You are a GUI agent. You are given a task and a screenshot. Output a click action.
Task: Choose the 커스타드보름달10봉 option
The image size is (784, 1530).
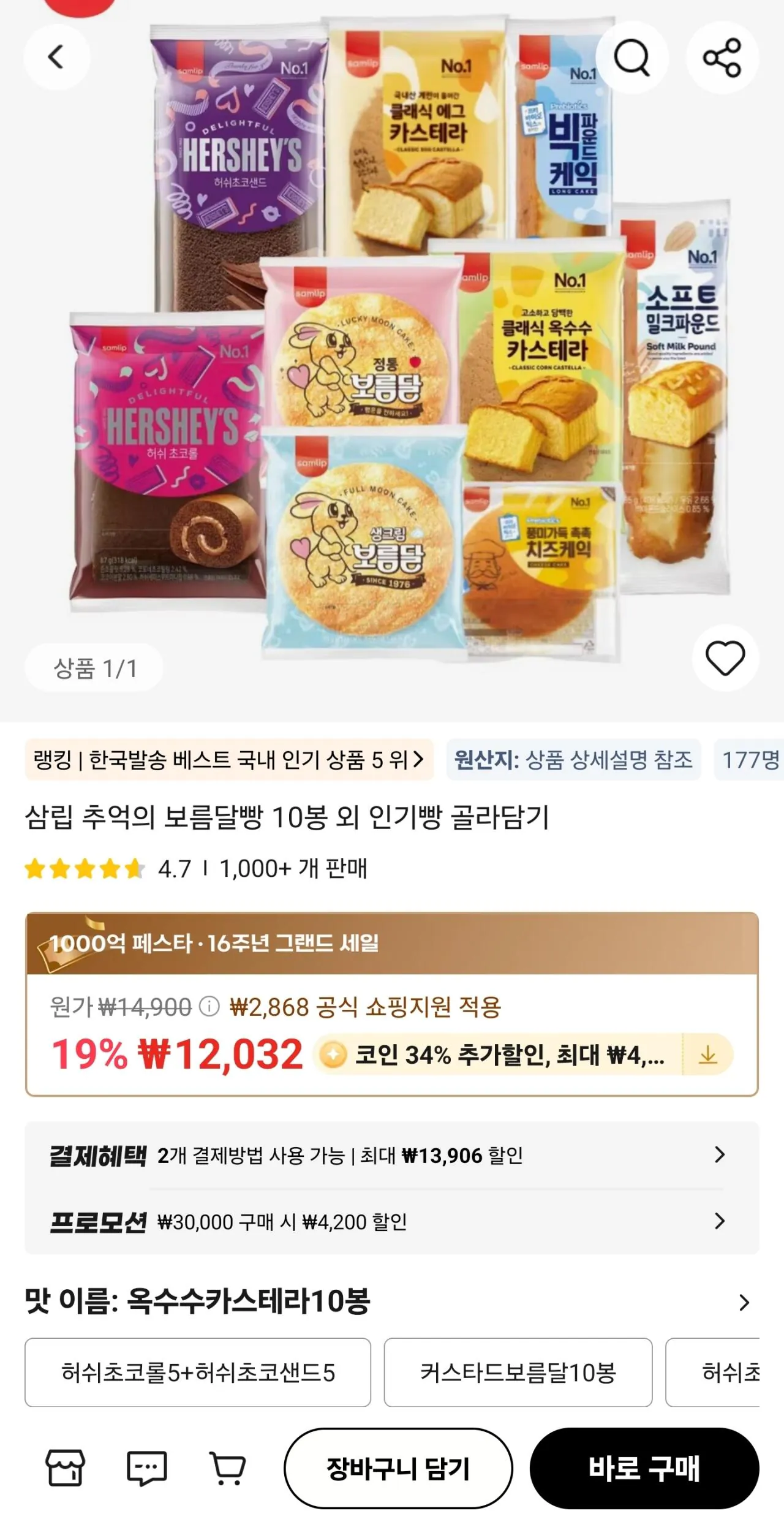coord(518,1372)
